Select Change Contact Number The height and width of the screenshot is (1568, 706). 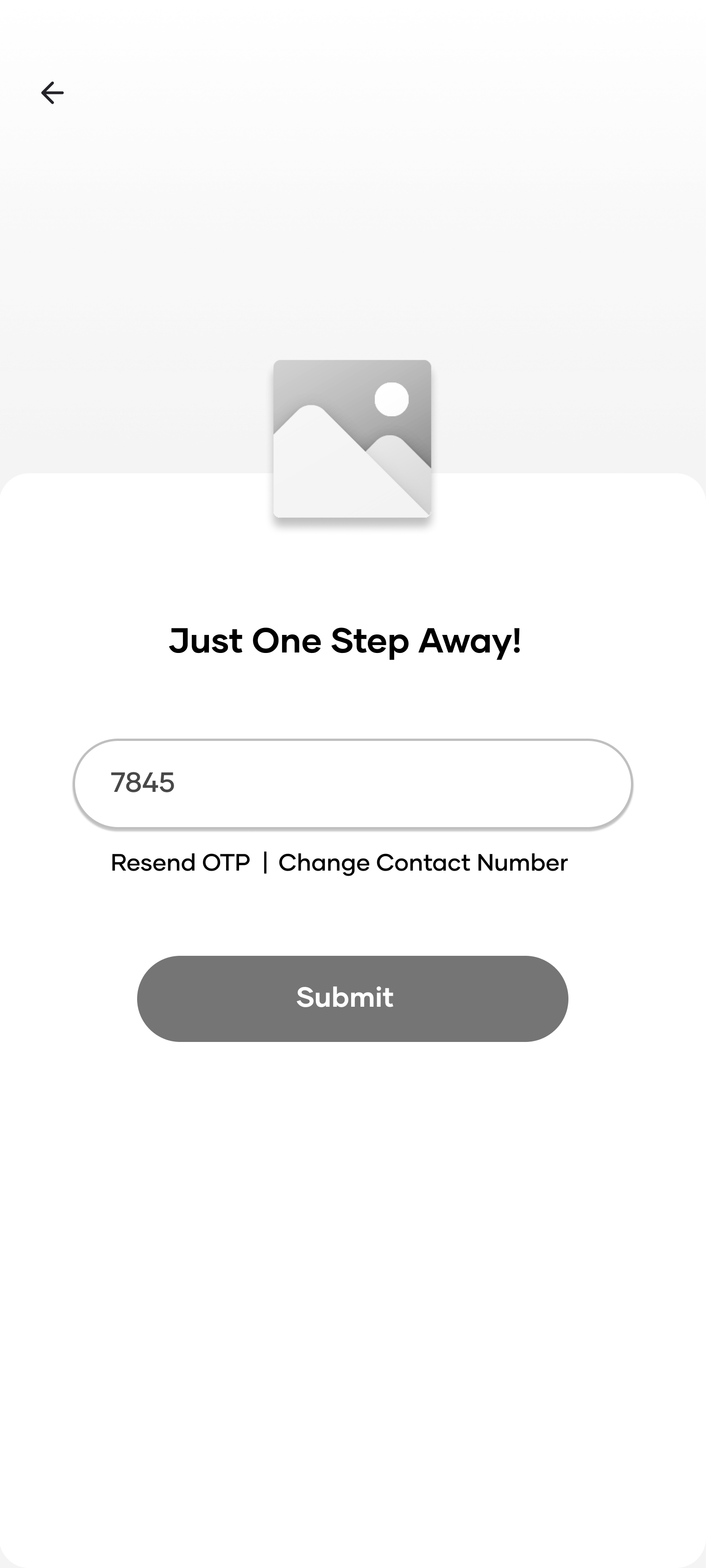point(423,863)
